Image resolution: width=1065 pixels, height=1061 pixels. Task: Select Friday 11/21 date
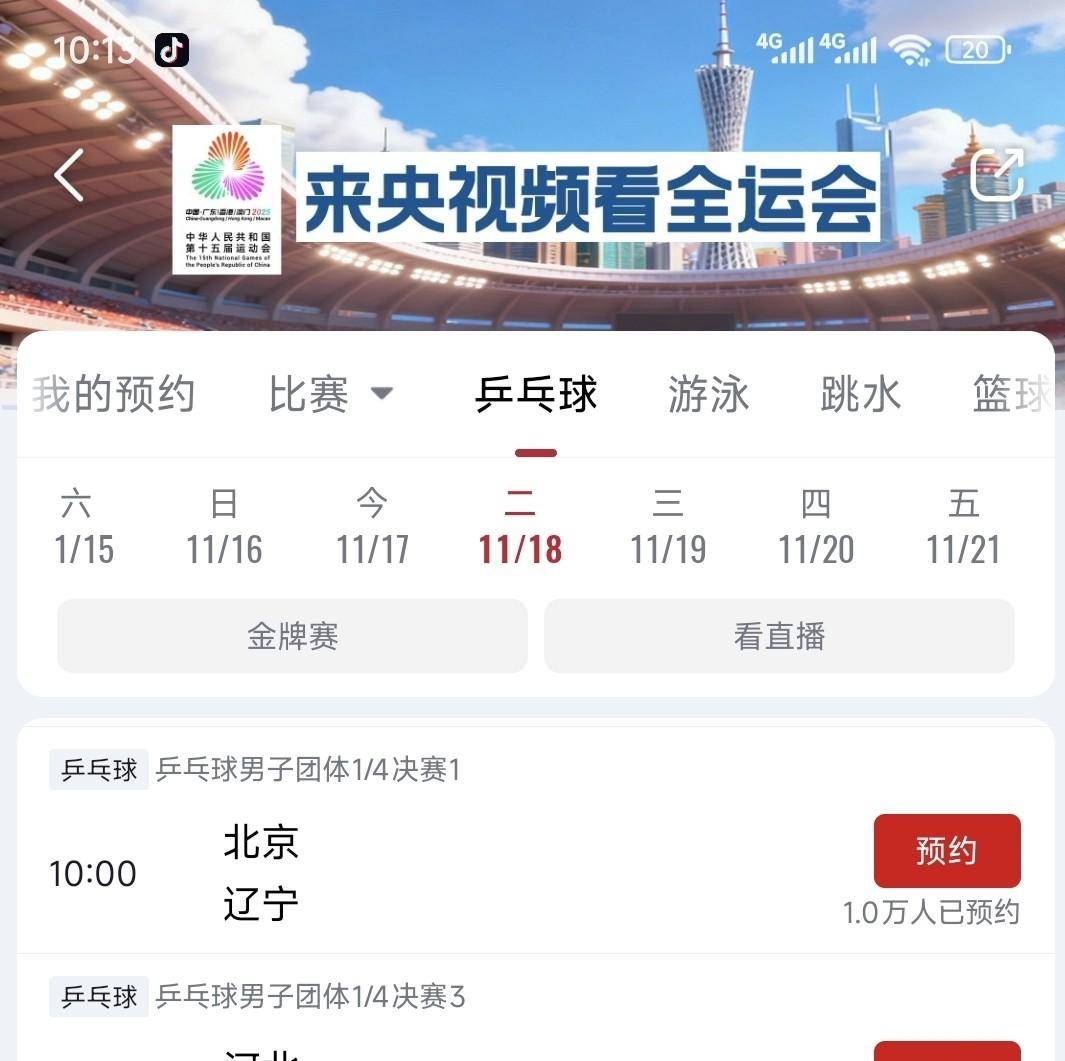(963, 528)
